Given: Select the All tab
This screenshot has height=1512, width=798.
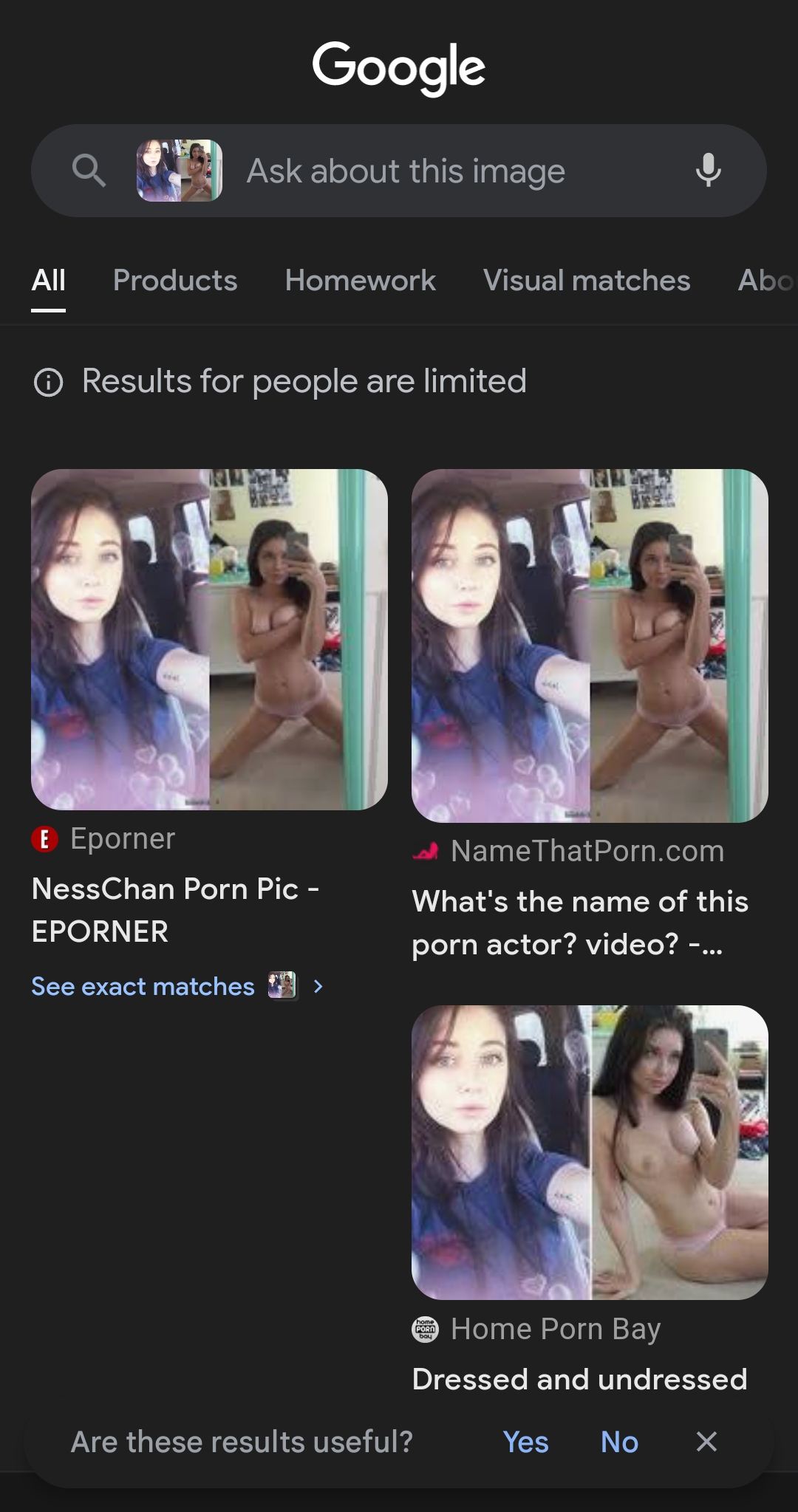Looking at the screenshot, I should click(x=49, y=281).
